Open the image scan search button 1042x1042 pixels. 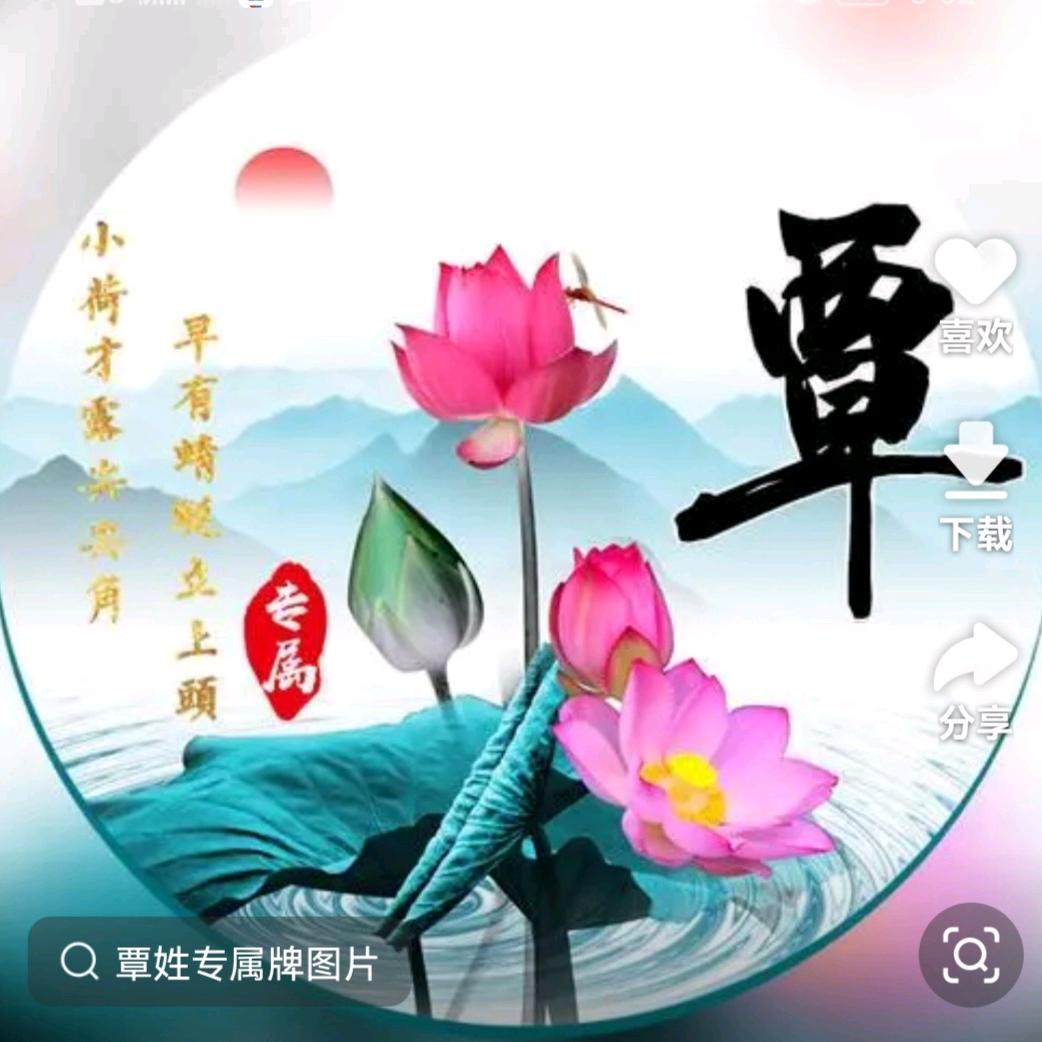[x=971, y=955]
